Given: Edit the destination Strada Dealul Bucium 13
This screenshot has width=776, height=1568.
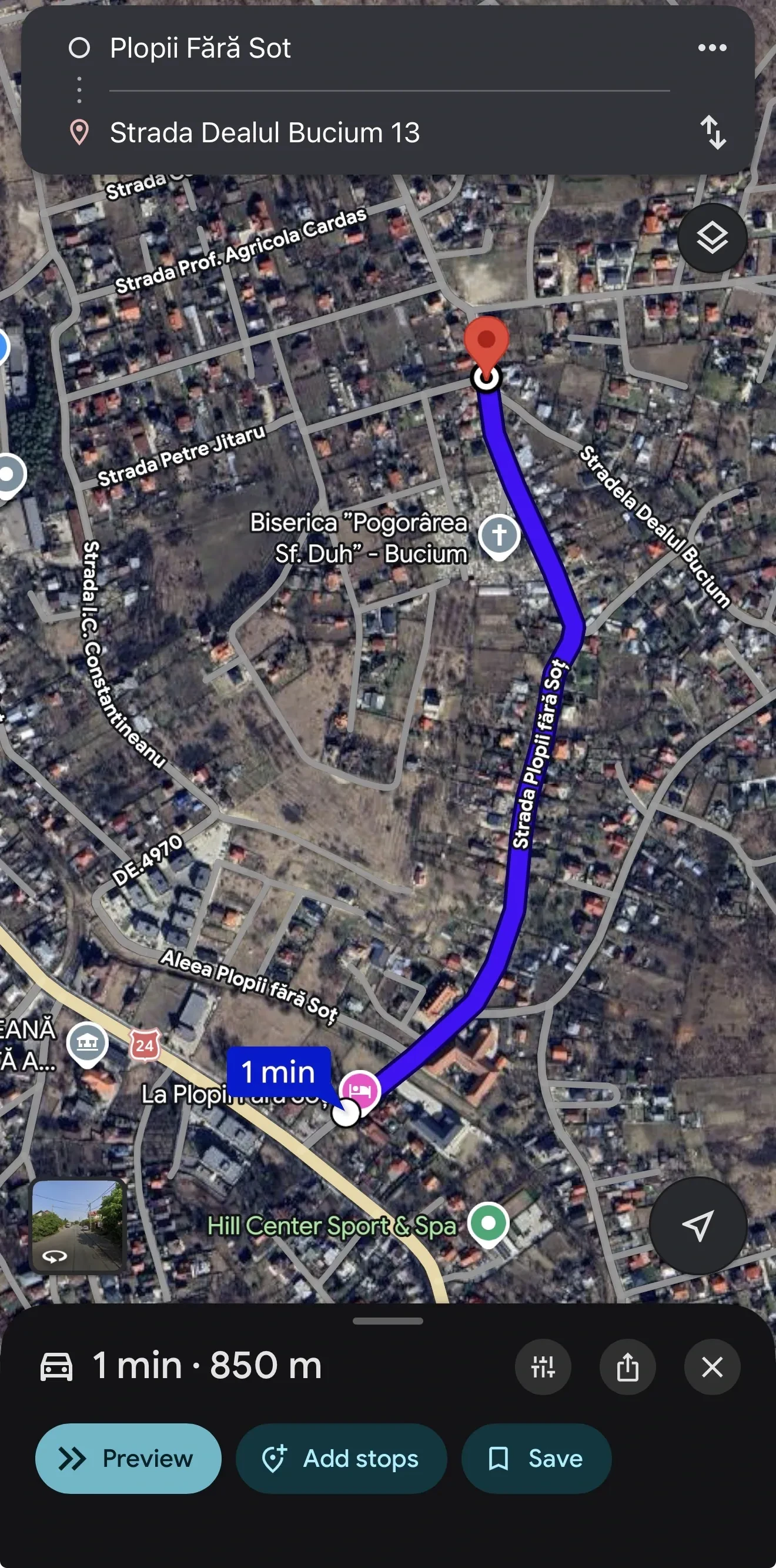Looking at the screenshot, I should (x=265, y=133).
